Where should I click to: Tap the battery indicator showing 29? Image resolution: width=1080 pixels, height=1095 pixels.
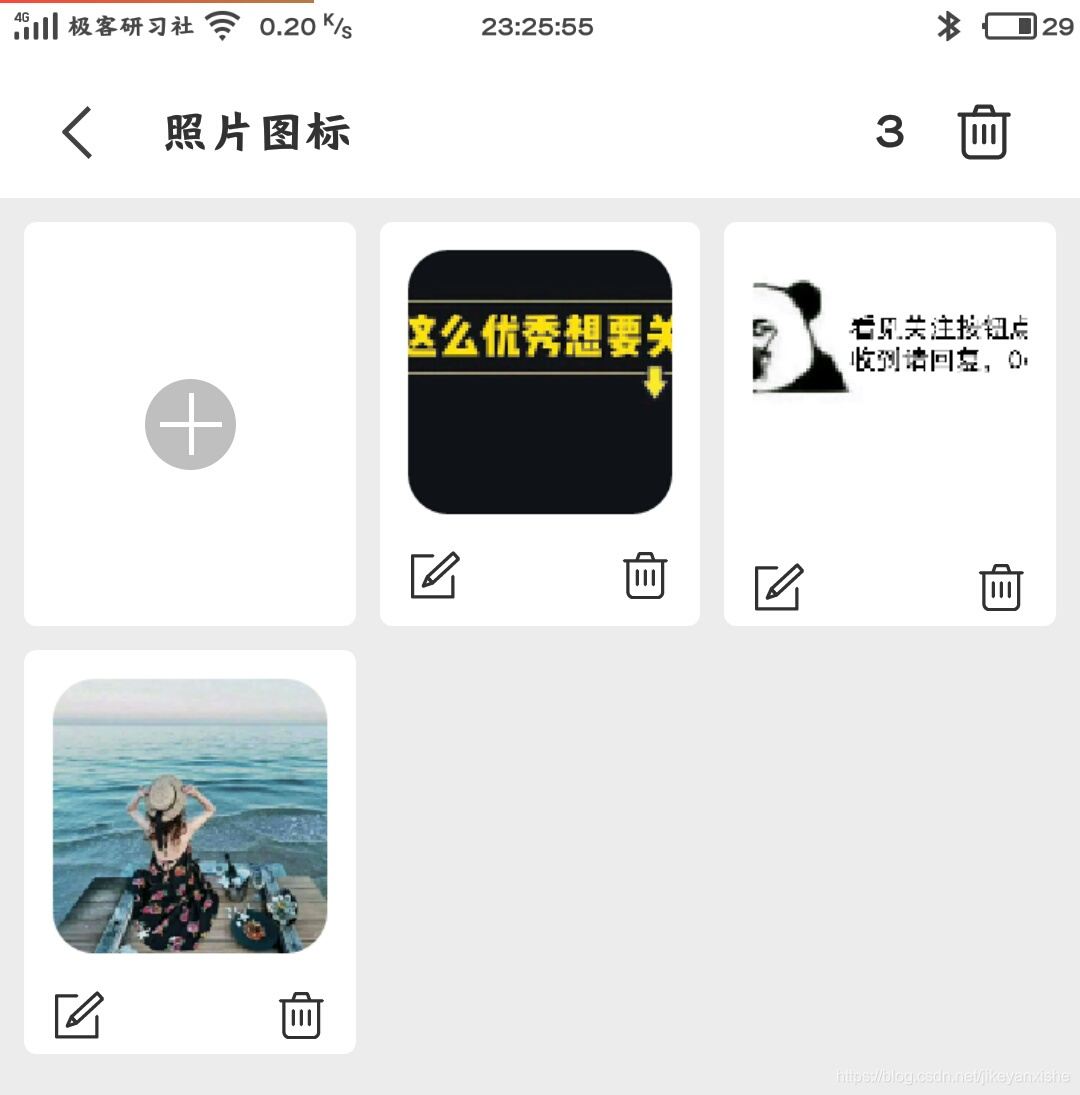(1010, 27)
